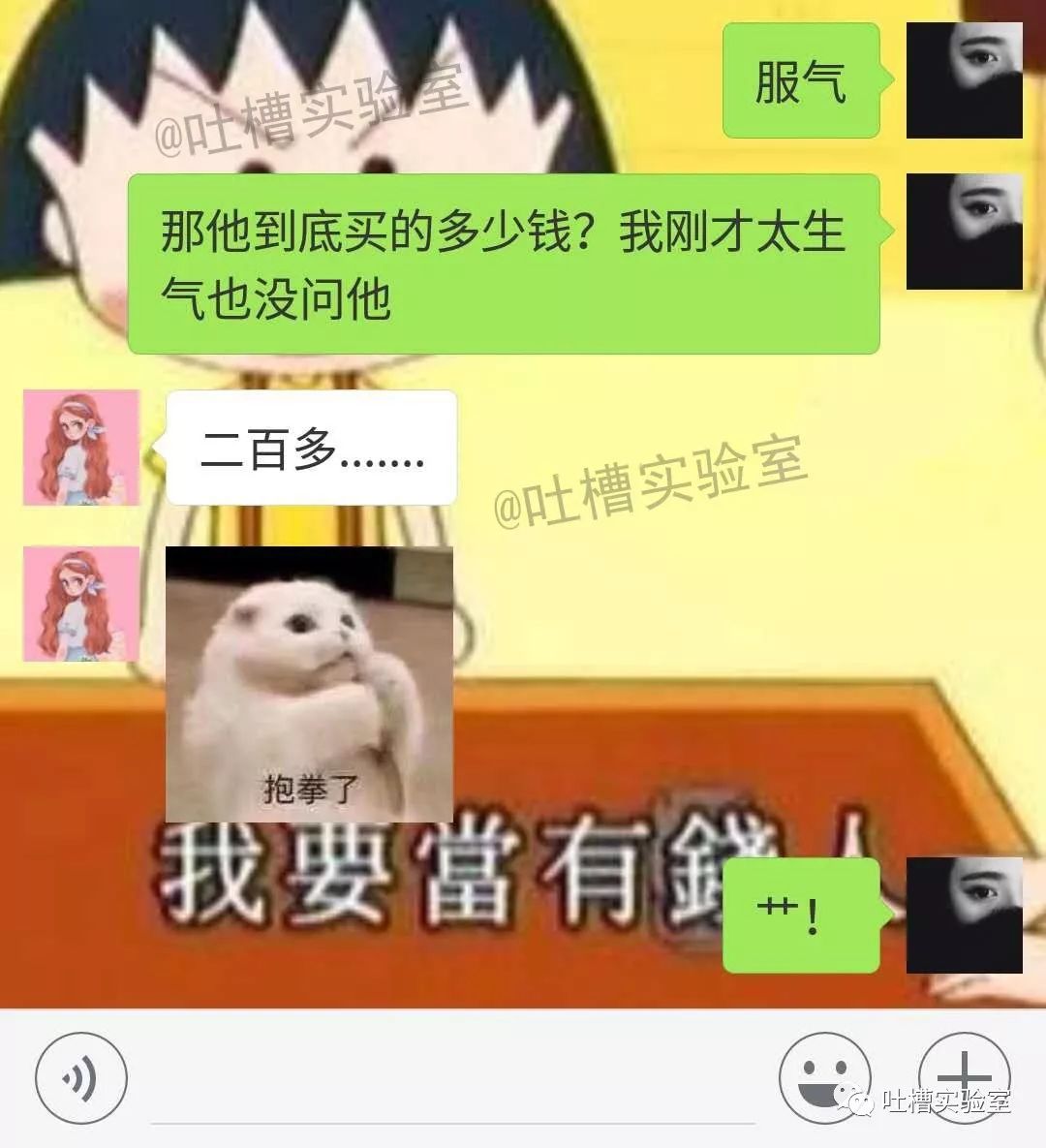This screenshot has height=1148, width=1046.
Task: Open the 抱拳了 cat sticker
Action: [309, 684]
